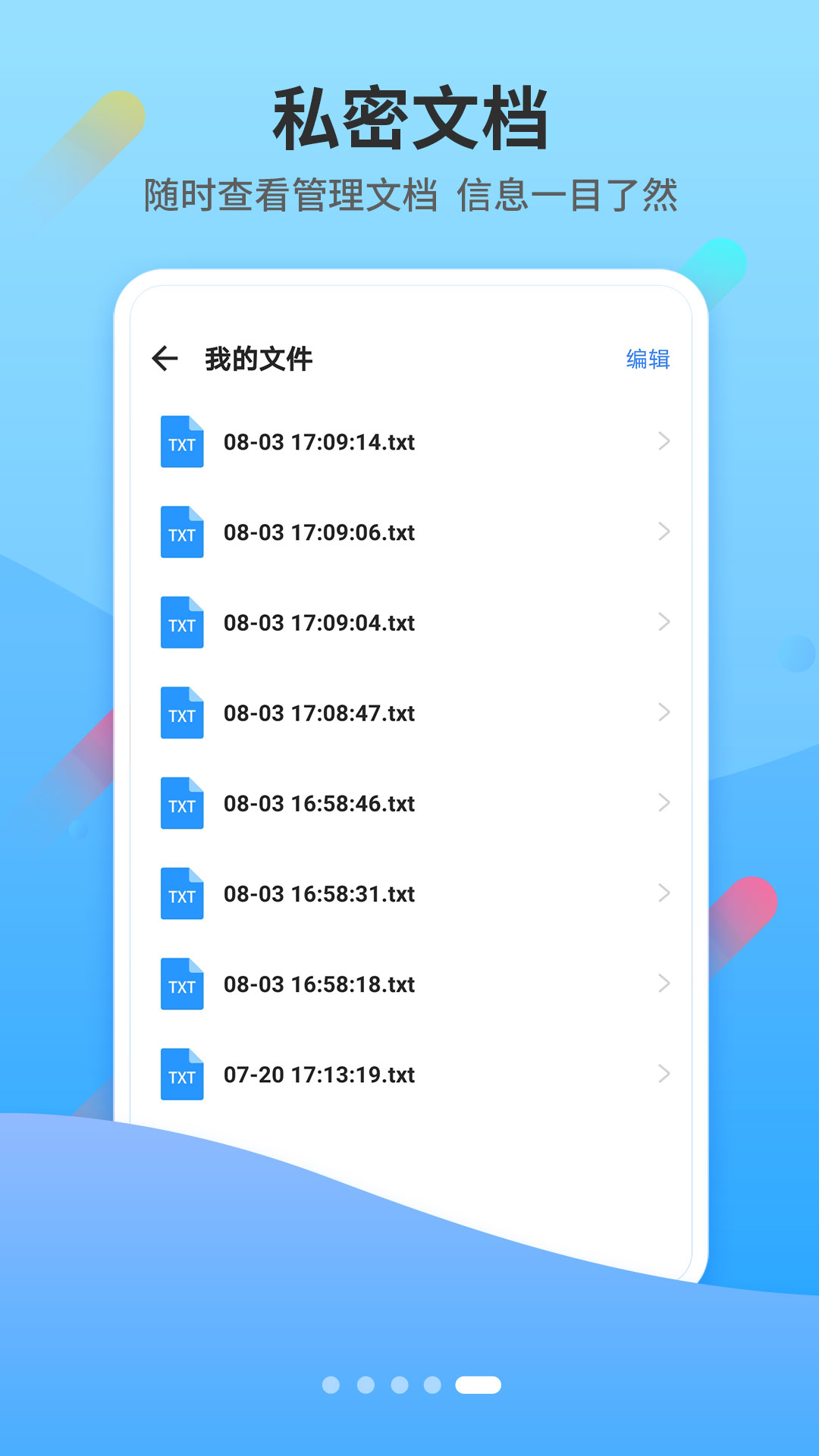Expand the chevron next to 08-03 16:58:18.txt
Screen dimensions: 819x1456
point(665,984)
